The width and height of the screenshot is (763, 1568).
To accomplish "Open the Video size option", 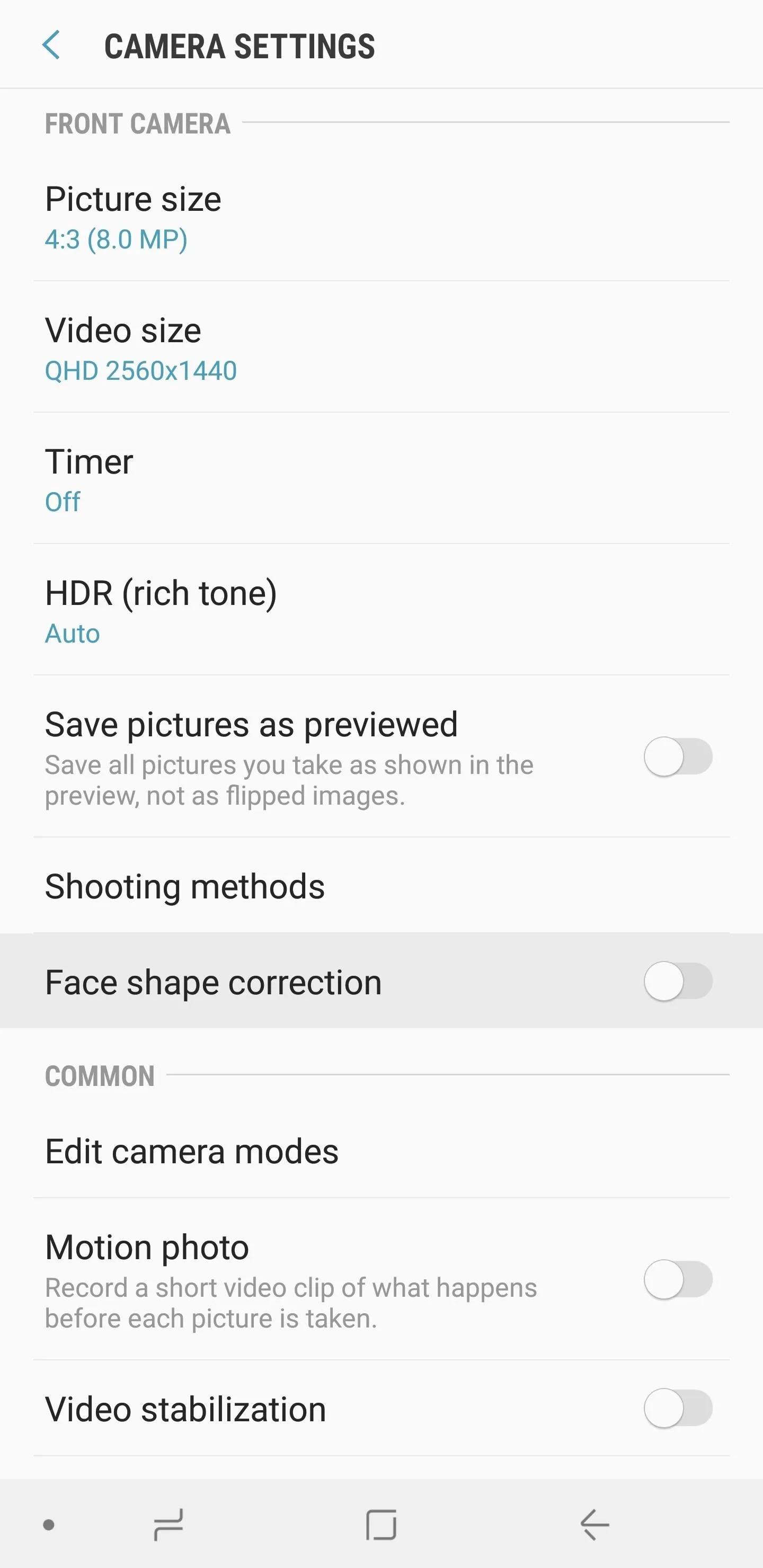I will click(381, 348).
